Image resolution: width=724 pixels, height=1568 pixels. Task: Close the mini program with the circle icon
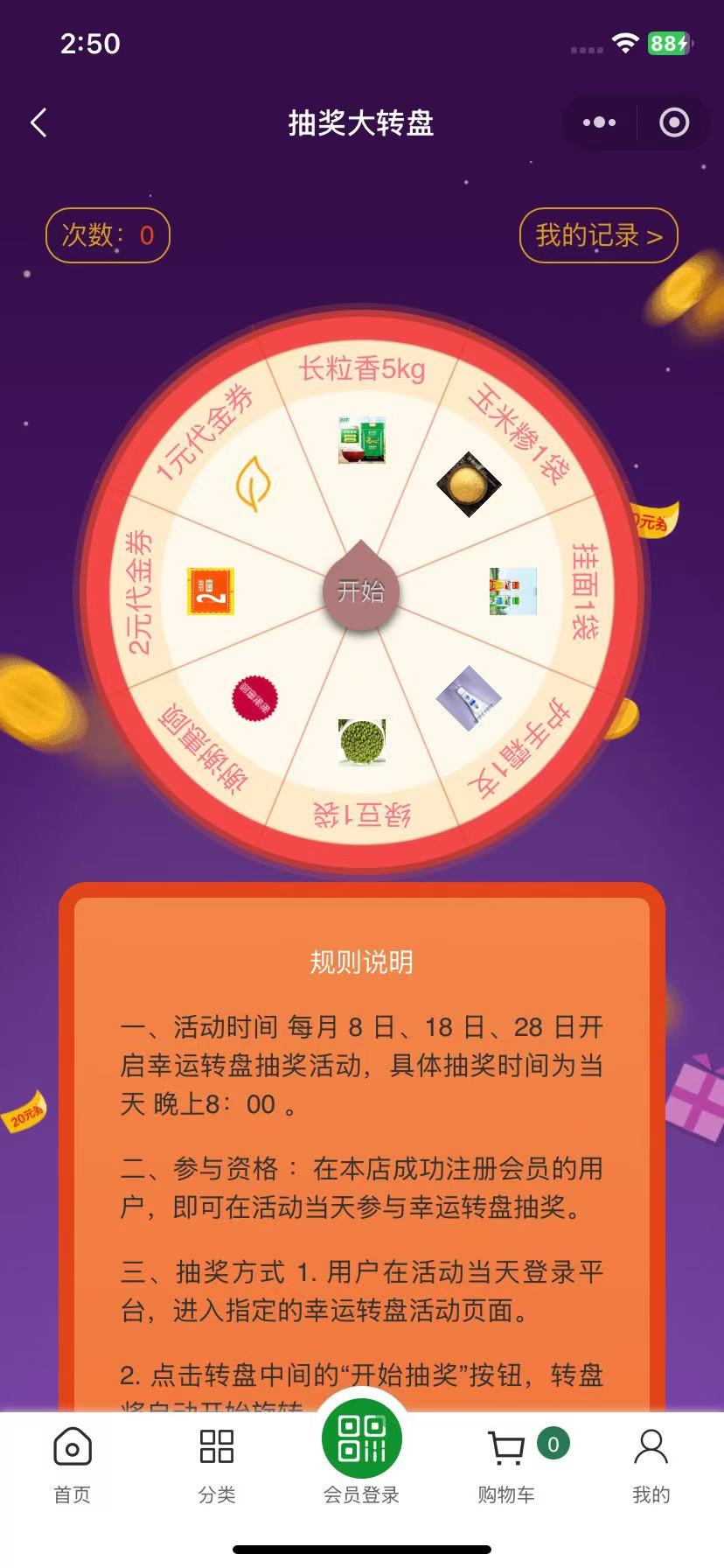coord(673,122)
